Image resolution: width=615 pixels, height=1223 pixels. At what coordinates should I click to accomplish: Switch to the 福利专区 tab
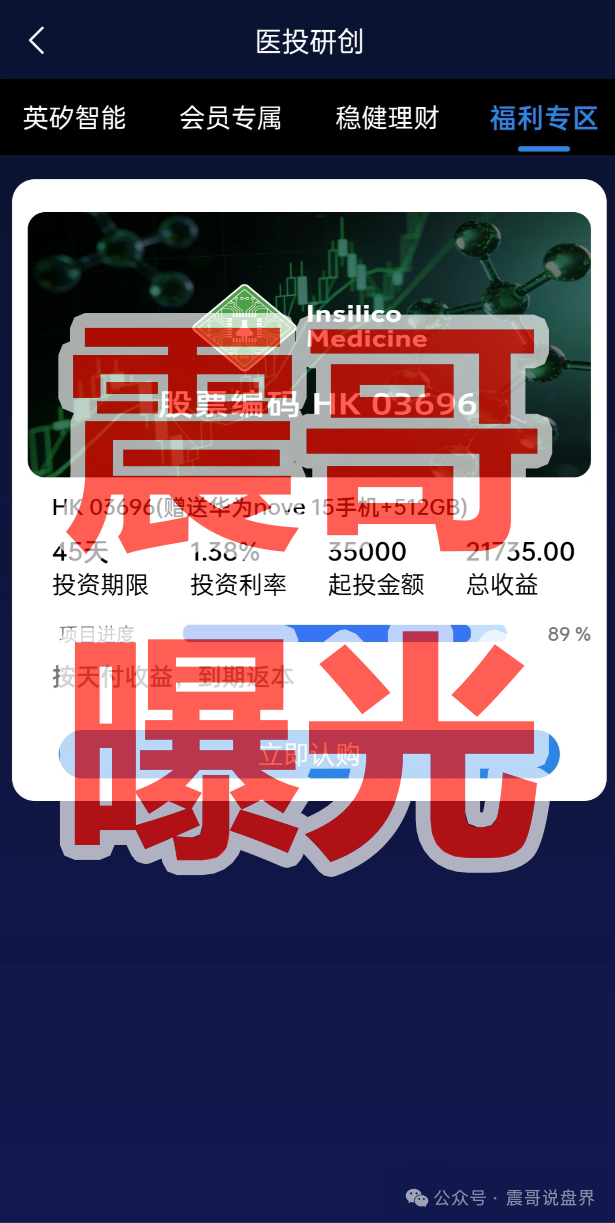pos(543,118)
